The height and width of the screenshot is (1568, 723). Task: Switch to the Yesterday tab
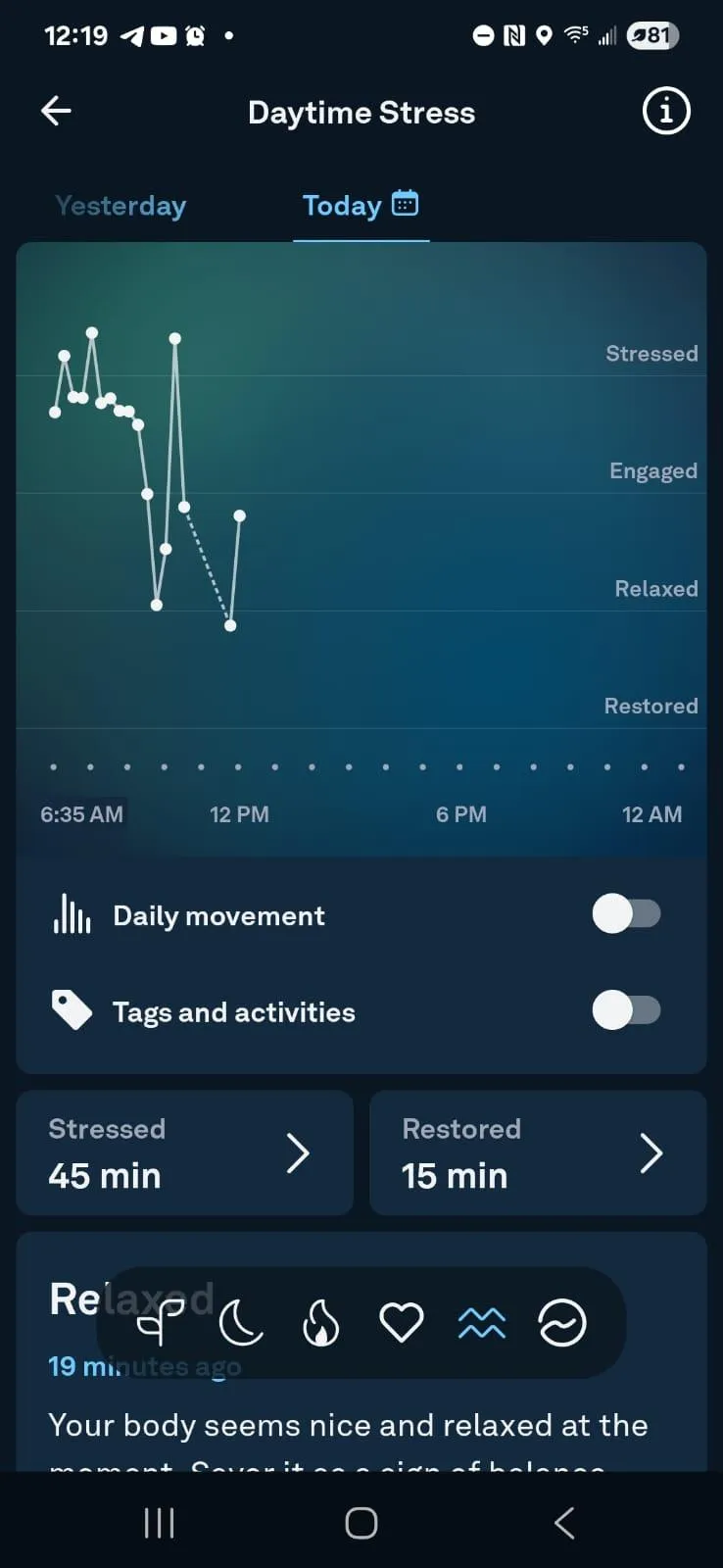coord(120,206)
